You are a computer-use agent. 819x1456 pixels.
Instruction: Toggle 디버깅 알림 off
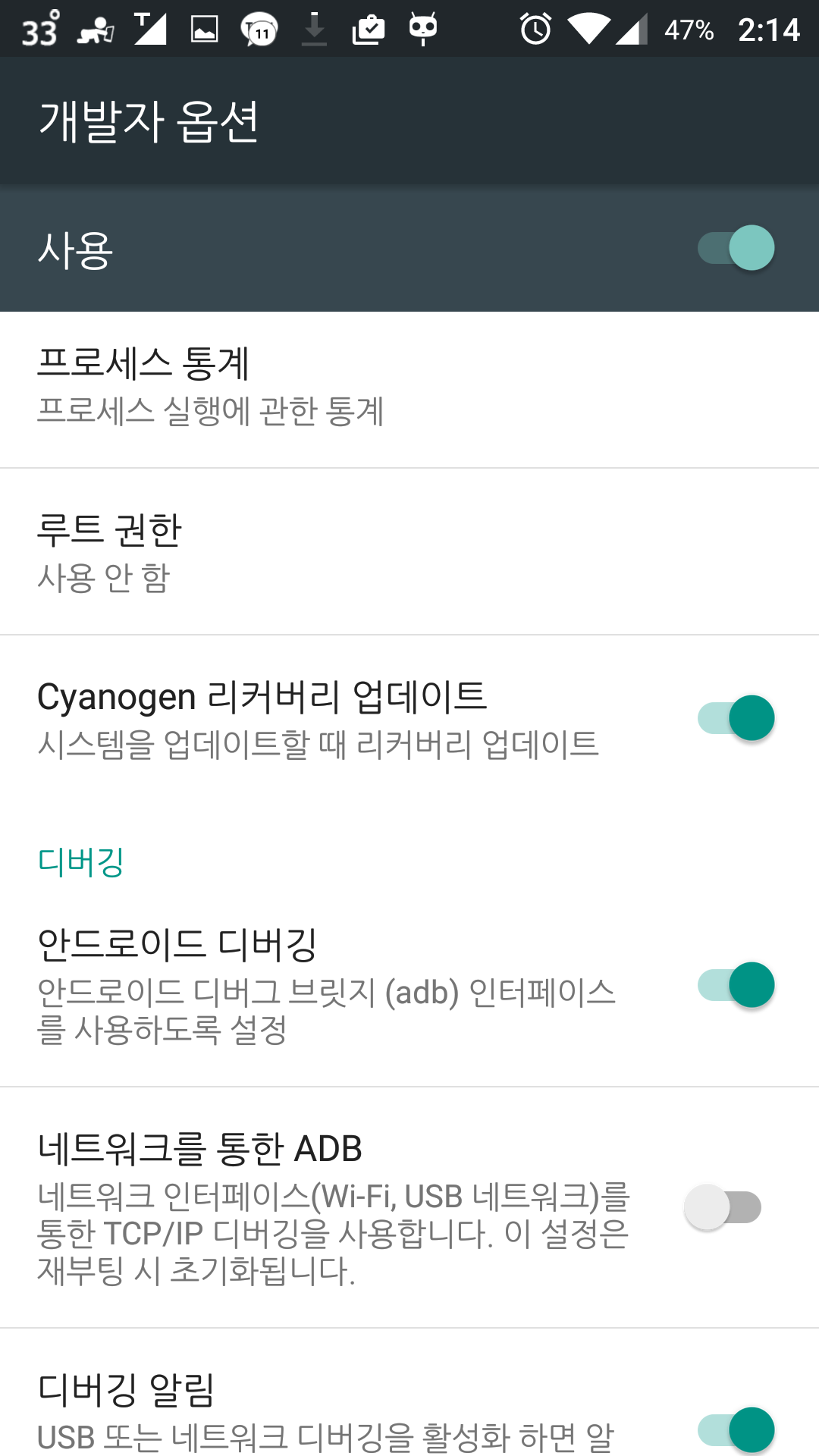[736, 1429]
